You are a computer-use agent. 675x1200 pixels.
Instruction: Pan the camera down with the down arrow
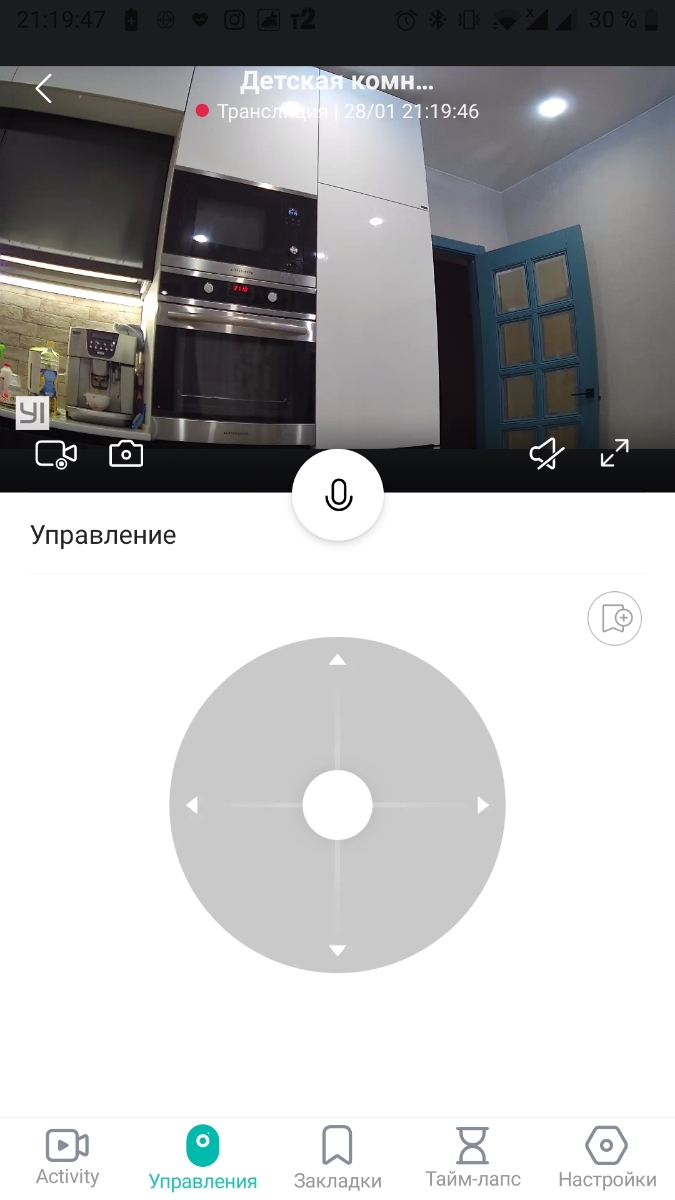(x=338, y=950)
